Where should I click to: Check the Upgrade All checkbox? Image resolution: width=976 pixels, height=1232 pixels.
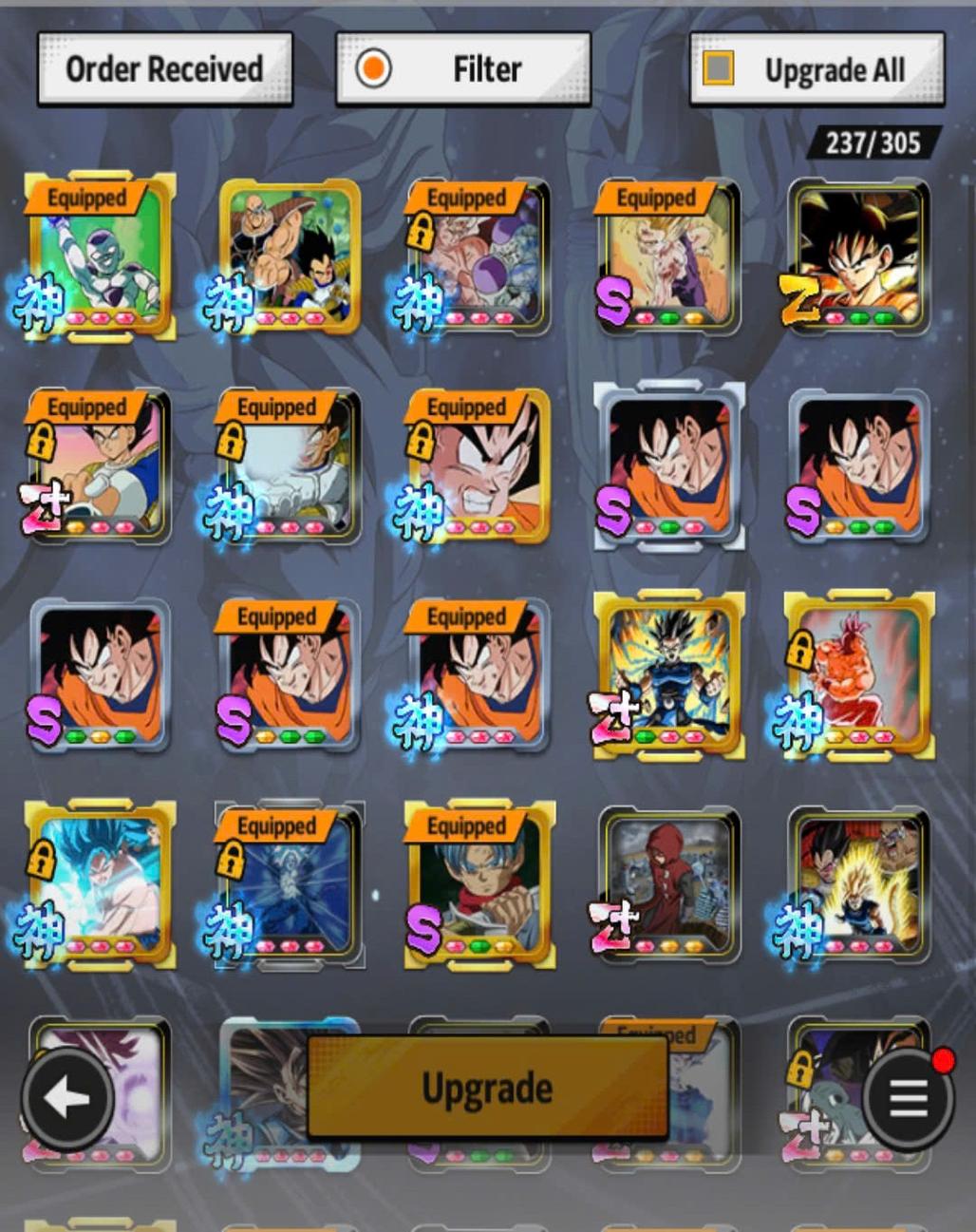[x=719, y=68]
